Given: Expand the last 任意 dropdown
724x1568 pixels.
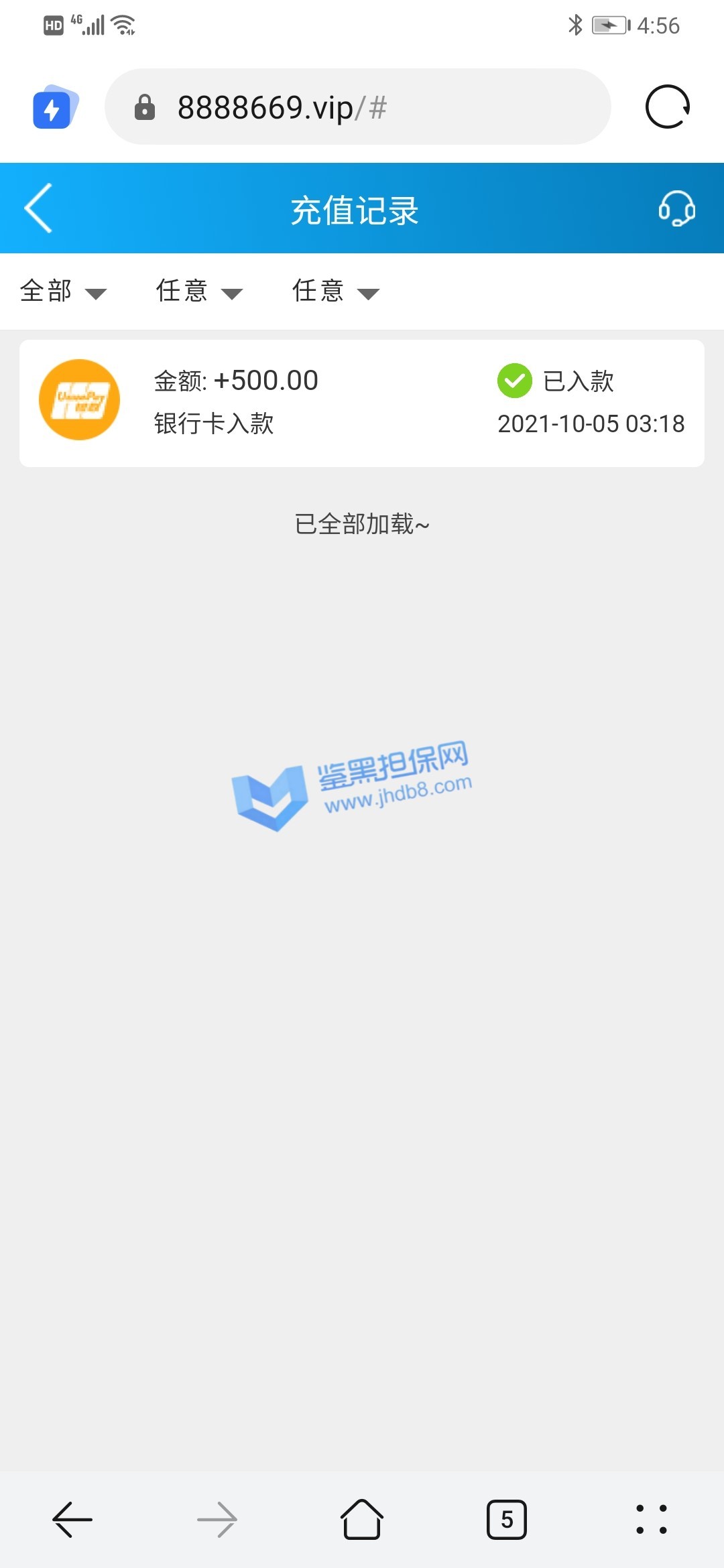Looking at the screenshot, I should pos(336,291).
